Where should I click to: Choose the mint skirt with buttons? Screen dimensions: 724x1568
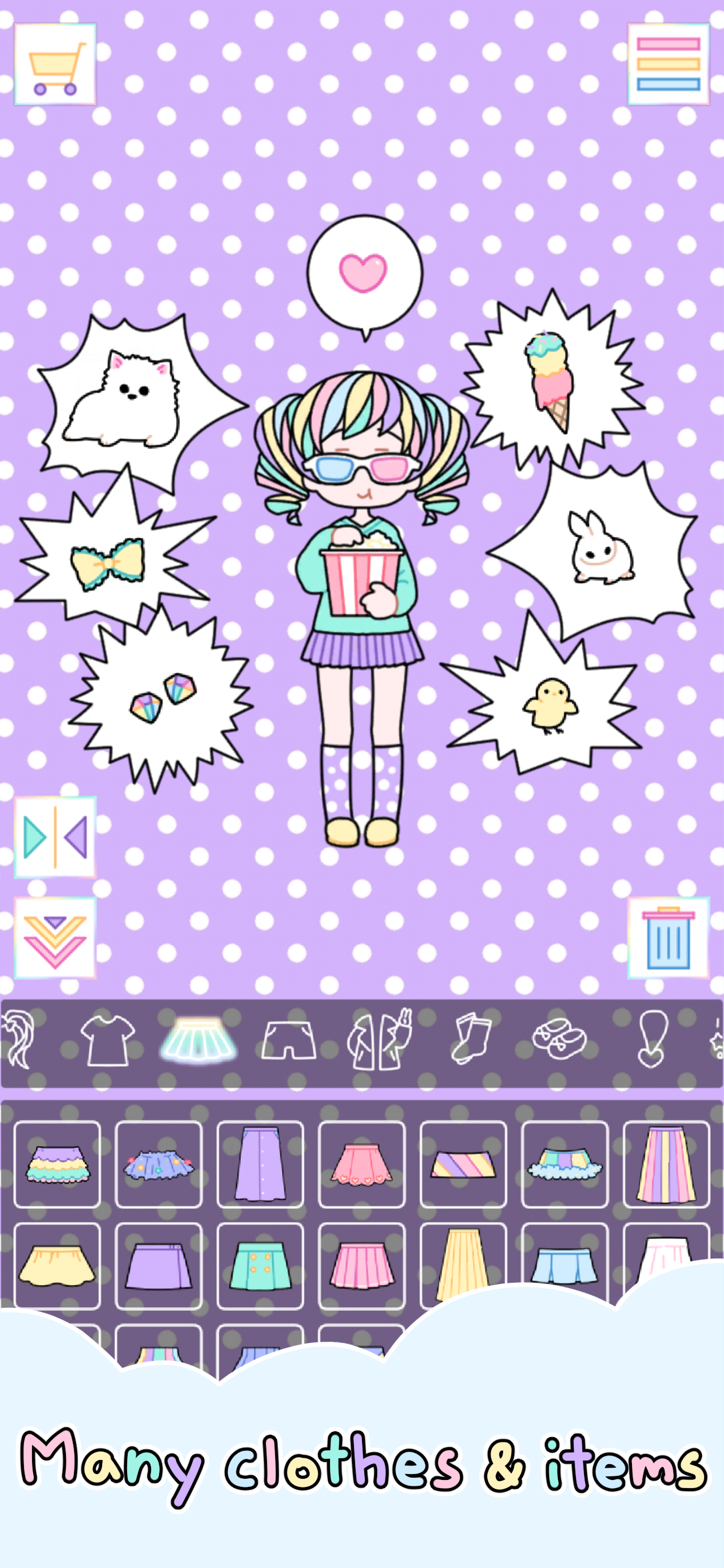[x=261, y=1265]
